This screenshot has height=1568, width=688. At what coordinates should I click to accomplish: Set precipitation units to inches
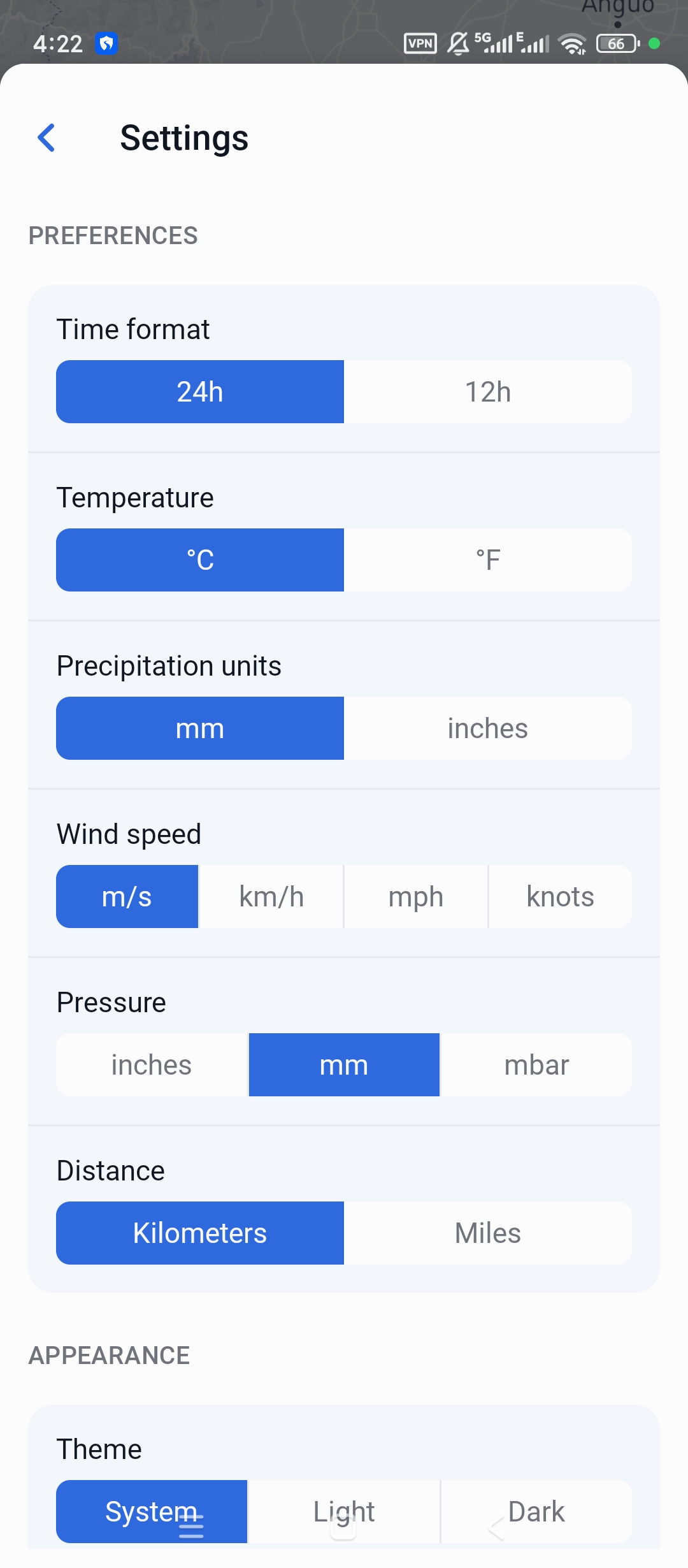pyautogui.click(x=488, y=728)
